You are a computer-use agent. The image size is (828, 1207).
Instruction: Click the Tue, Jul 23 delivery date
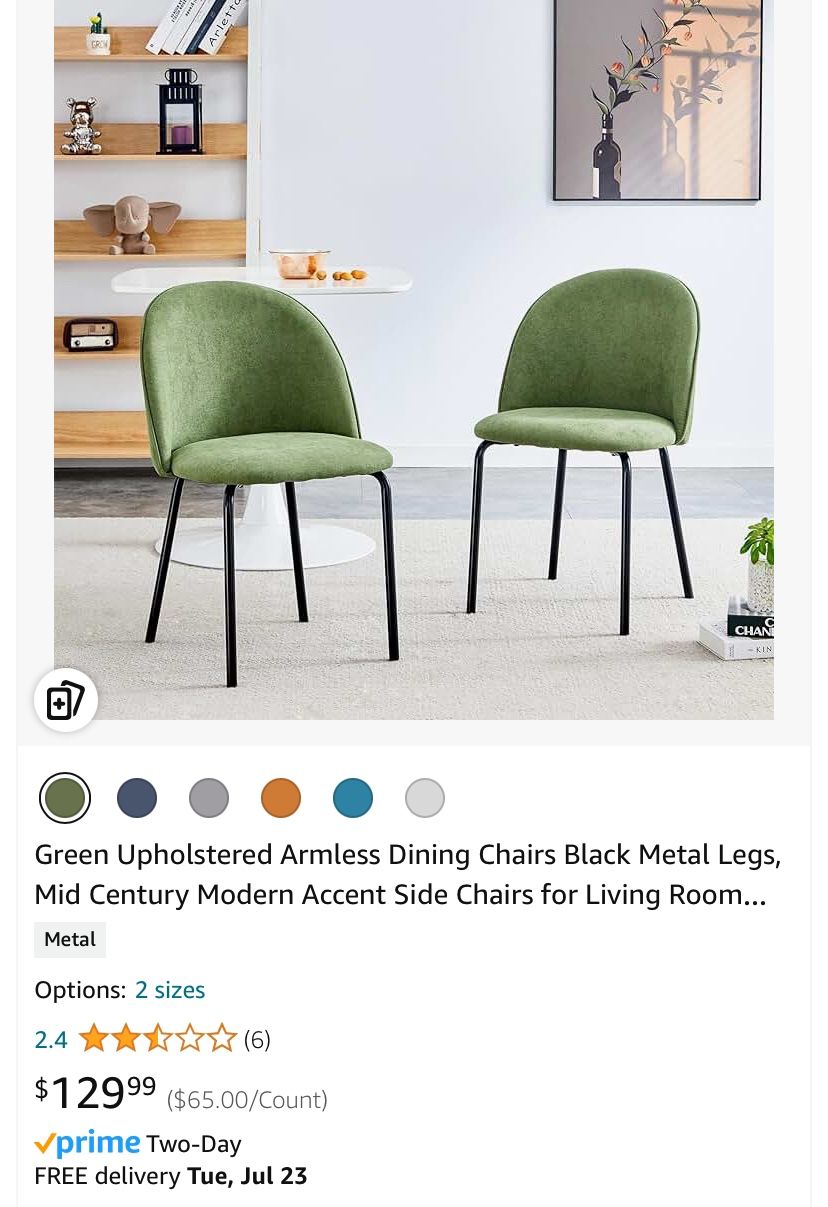point(246,1176)
